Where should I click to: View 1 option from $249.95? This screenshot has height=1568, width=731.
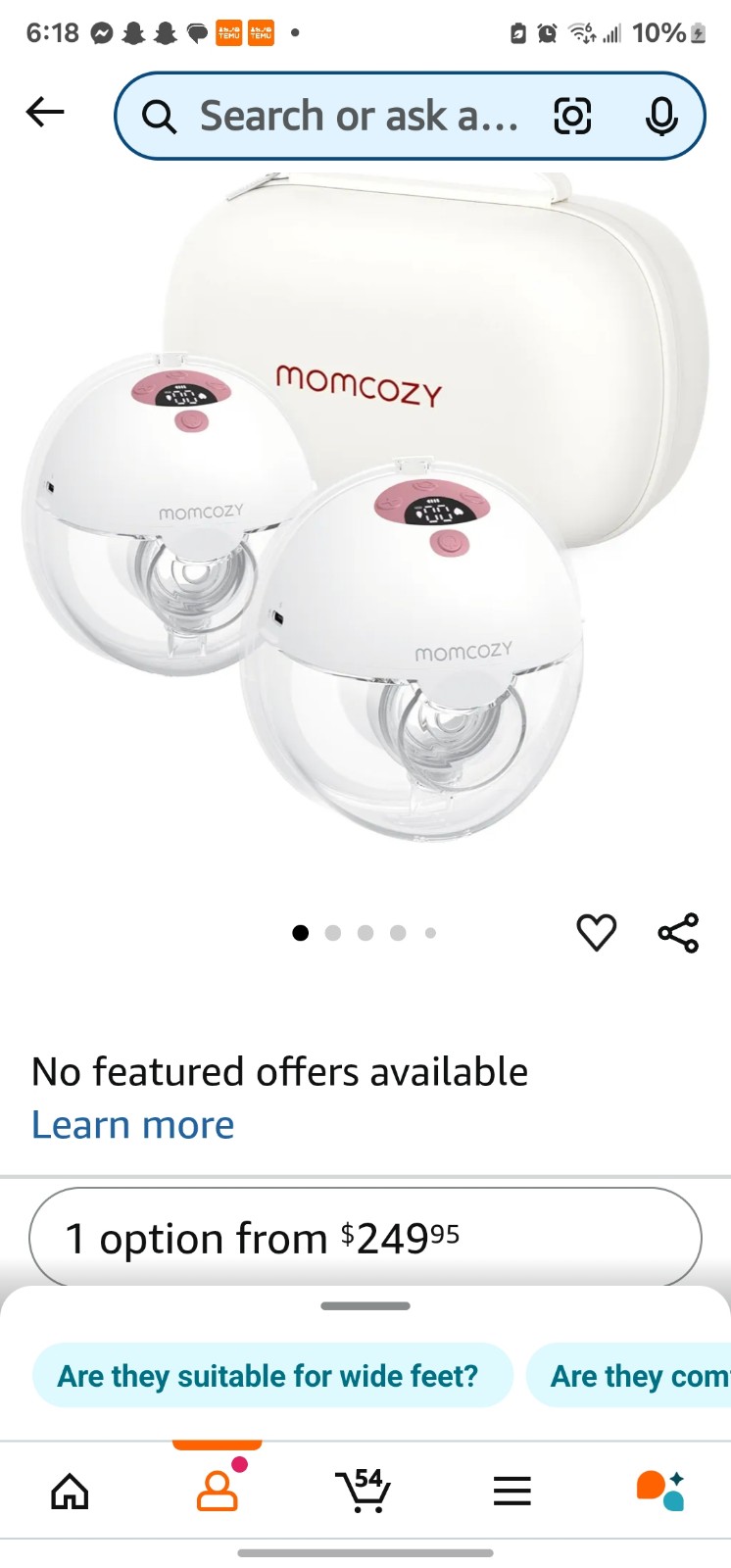(x=365, y=1237)
